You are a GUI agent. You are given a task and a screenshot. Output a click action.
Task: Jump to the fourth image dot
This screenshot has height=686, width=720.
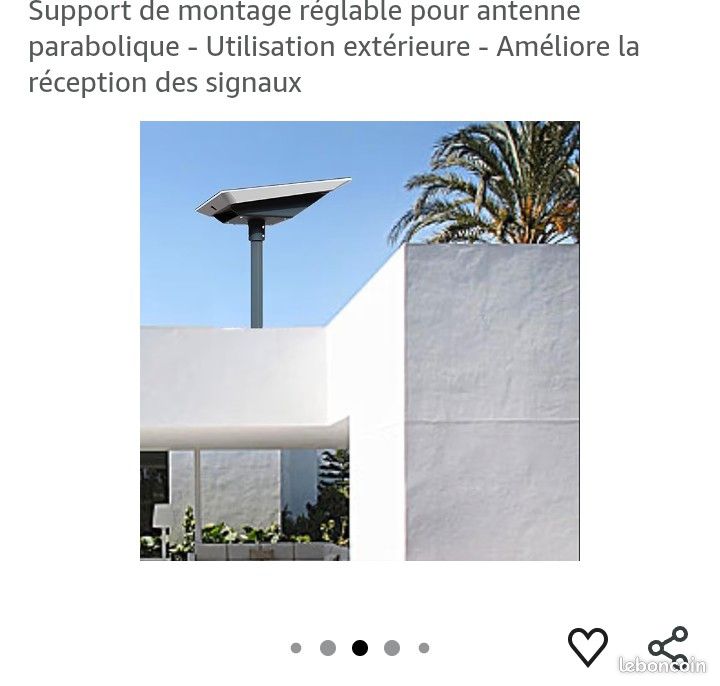(392, 648)
